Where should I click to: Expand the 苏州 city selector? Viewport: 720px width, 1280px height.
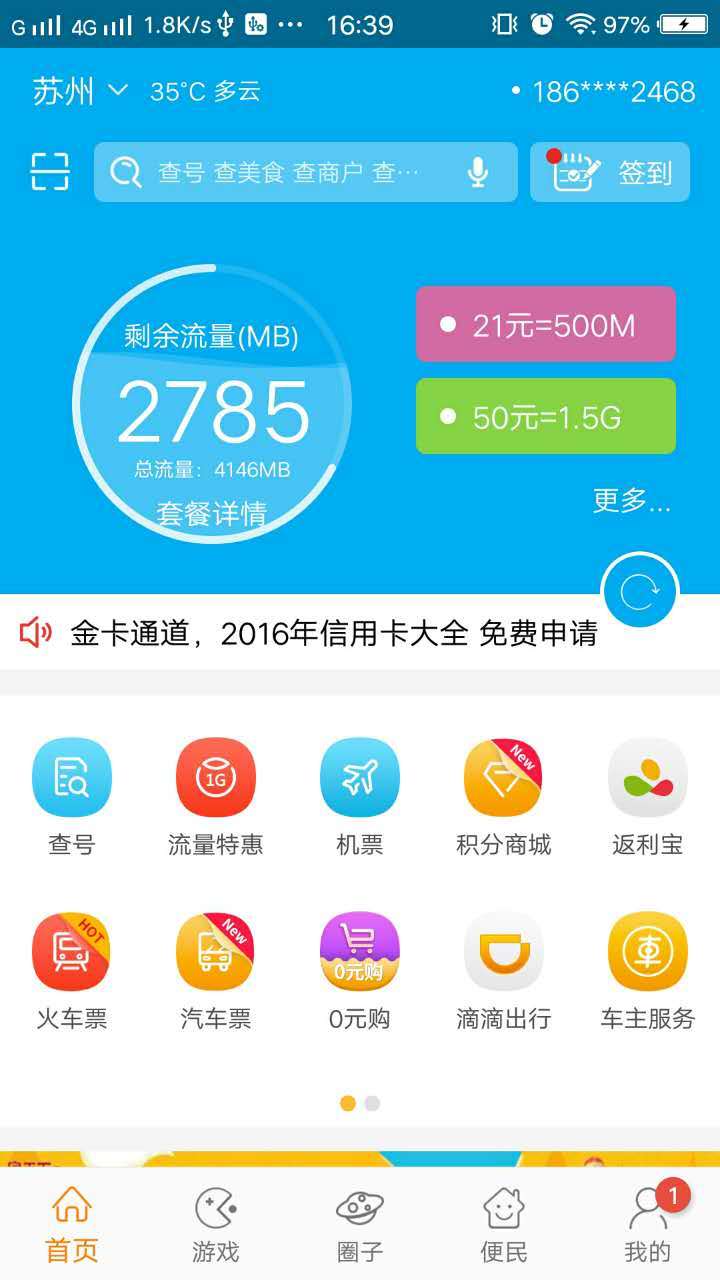(x=80, y=91)
